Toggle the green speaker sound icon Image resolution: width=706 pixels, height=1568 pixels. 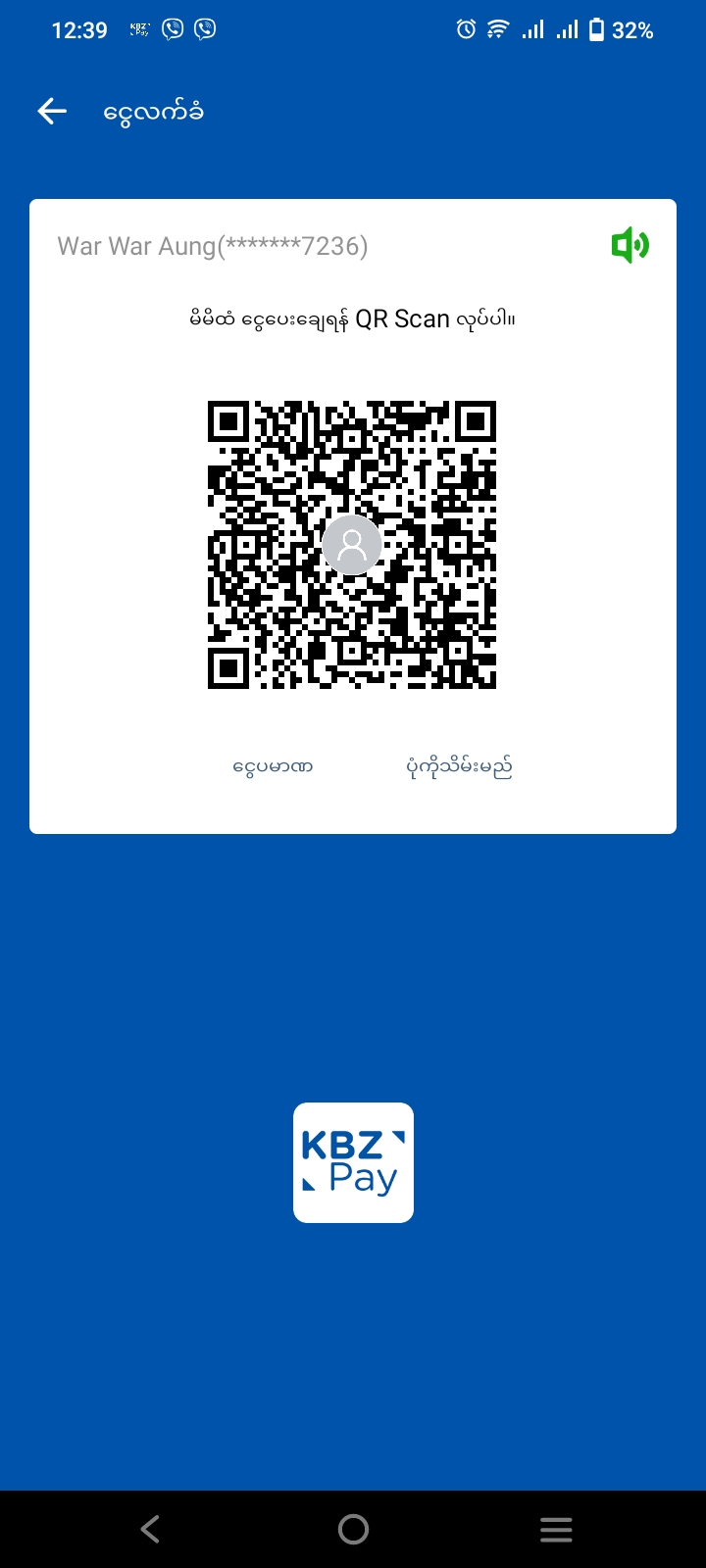630,245
